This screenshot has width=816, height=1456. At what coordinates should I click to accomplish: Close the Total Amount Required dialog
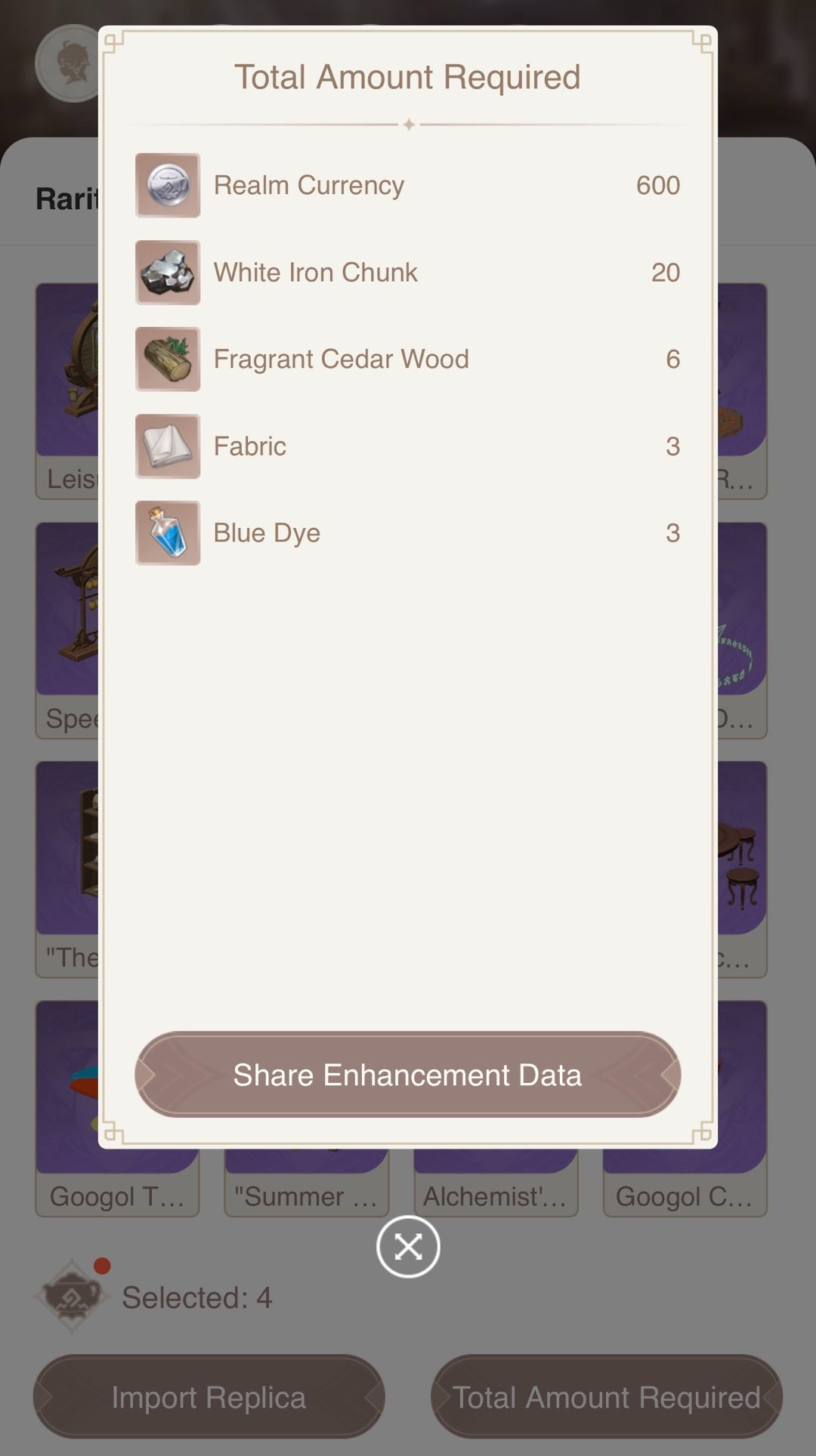408,1246
